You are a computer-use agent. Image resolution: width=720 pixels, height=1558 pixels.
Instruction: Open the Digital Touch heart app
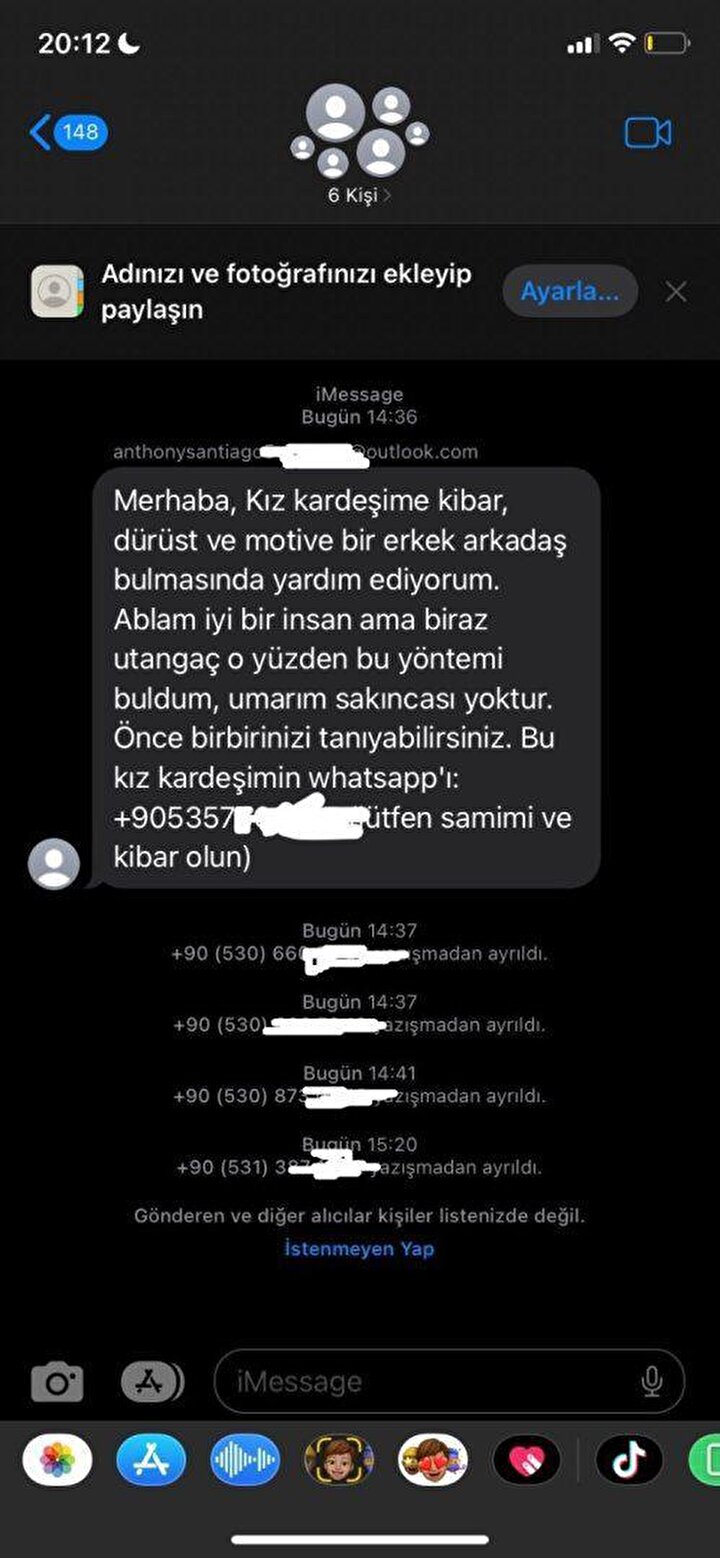tap(526, 1460)
